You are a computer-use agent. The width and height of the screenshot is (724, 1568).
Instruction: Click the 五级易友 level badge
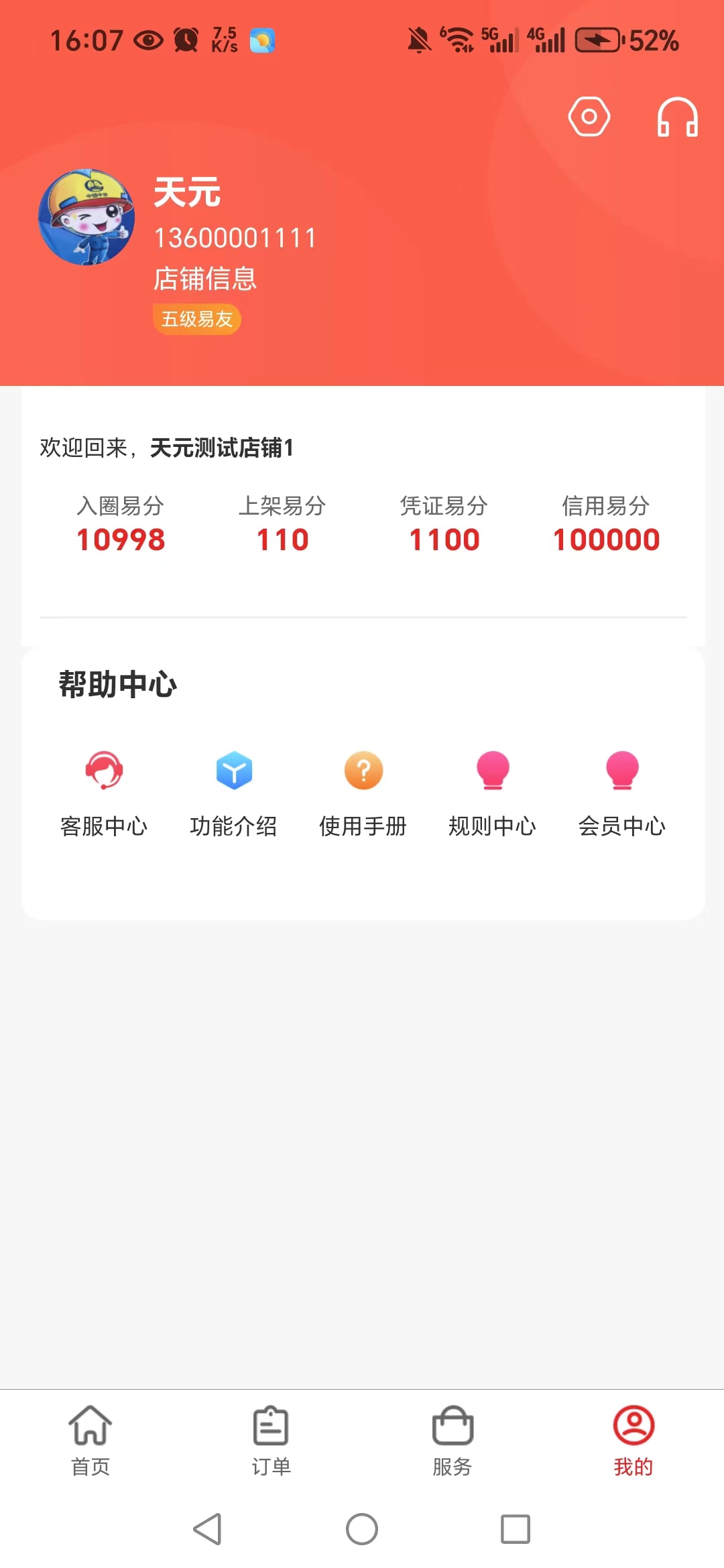[x=196, y=320]
